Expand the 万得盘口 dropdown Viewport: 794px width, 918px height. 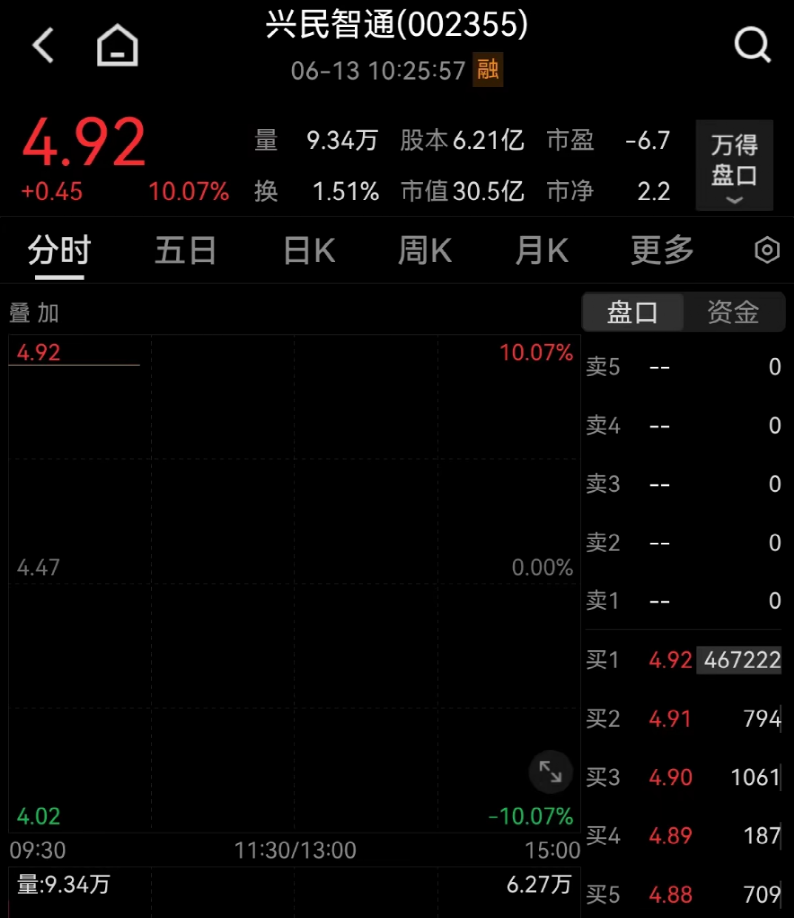point(734,165)
